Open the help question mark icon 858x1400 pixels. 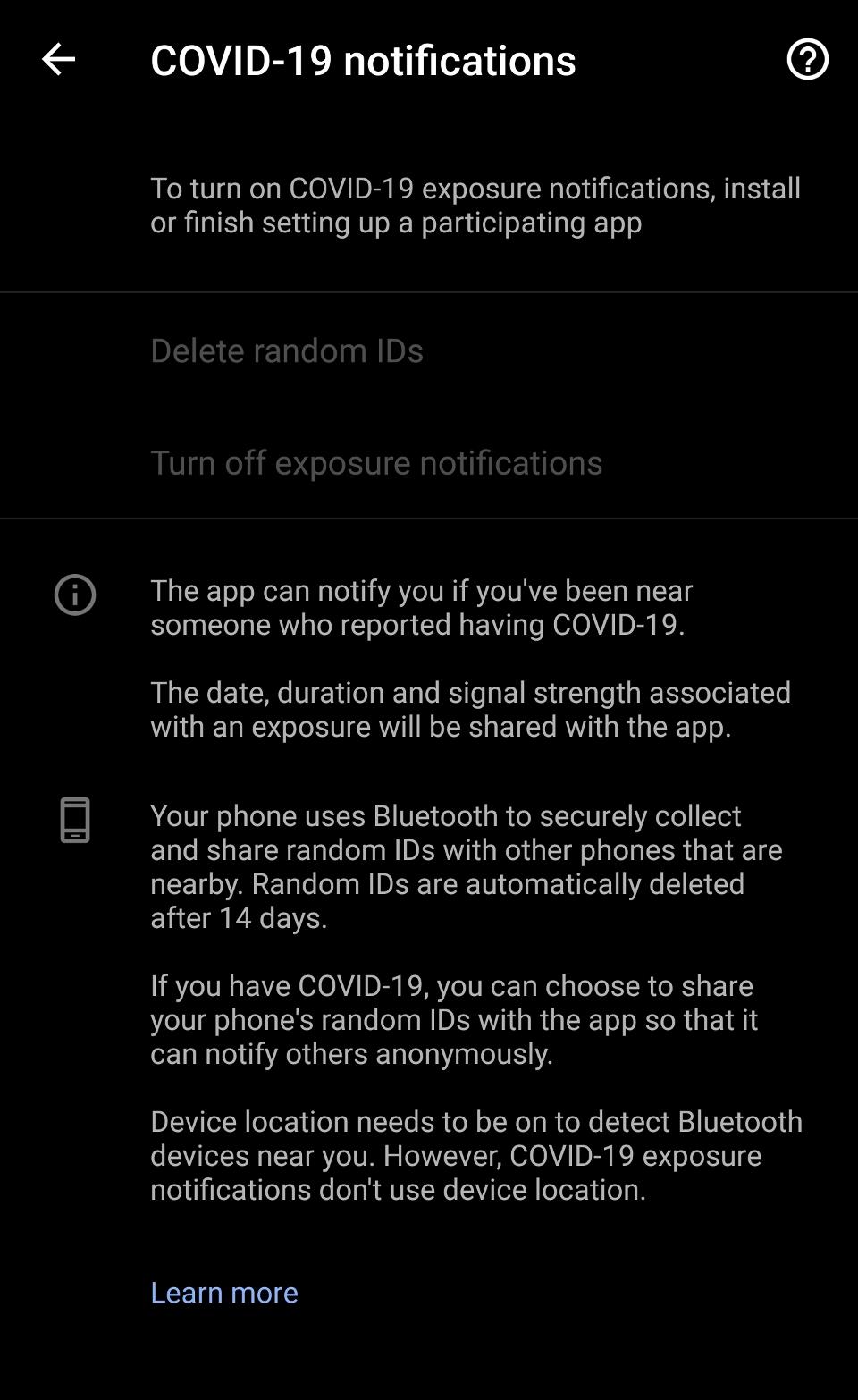pos(807,60)
